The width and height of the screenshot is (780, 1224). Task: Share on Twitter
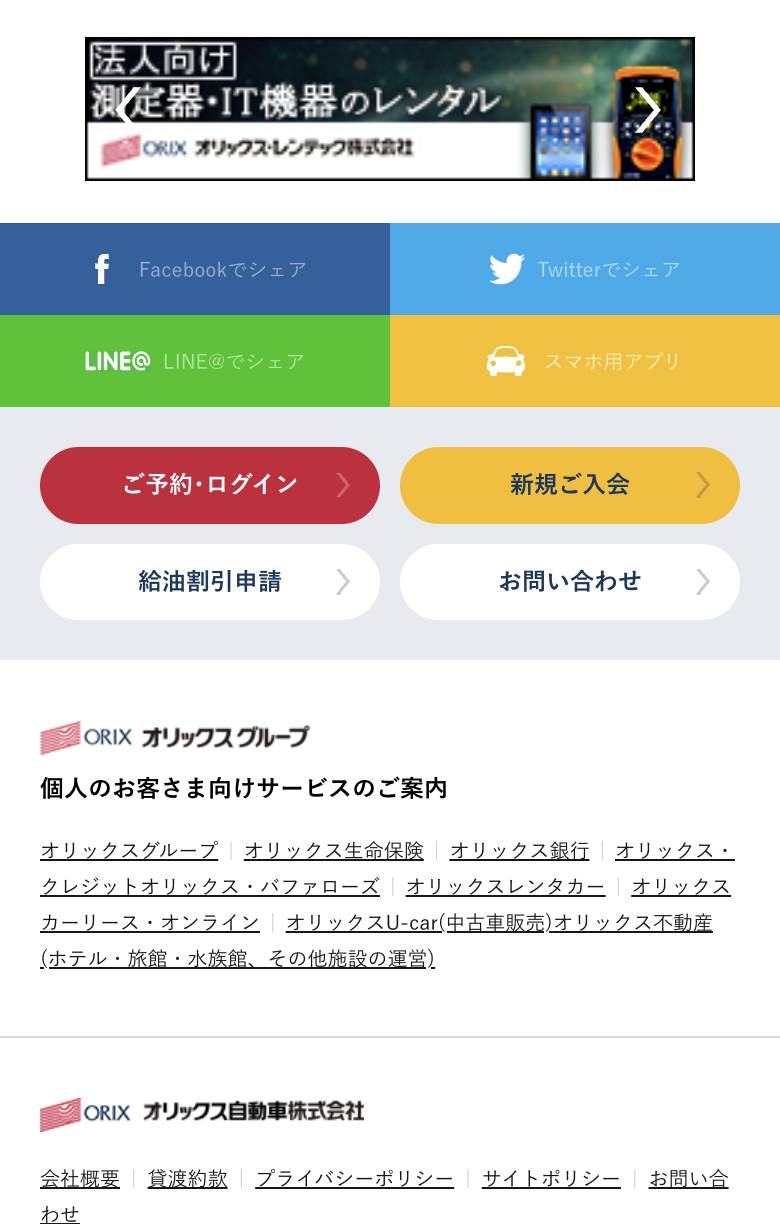pos(585,269)
